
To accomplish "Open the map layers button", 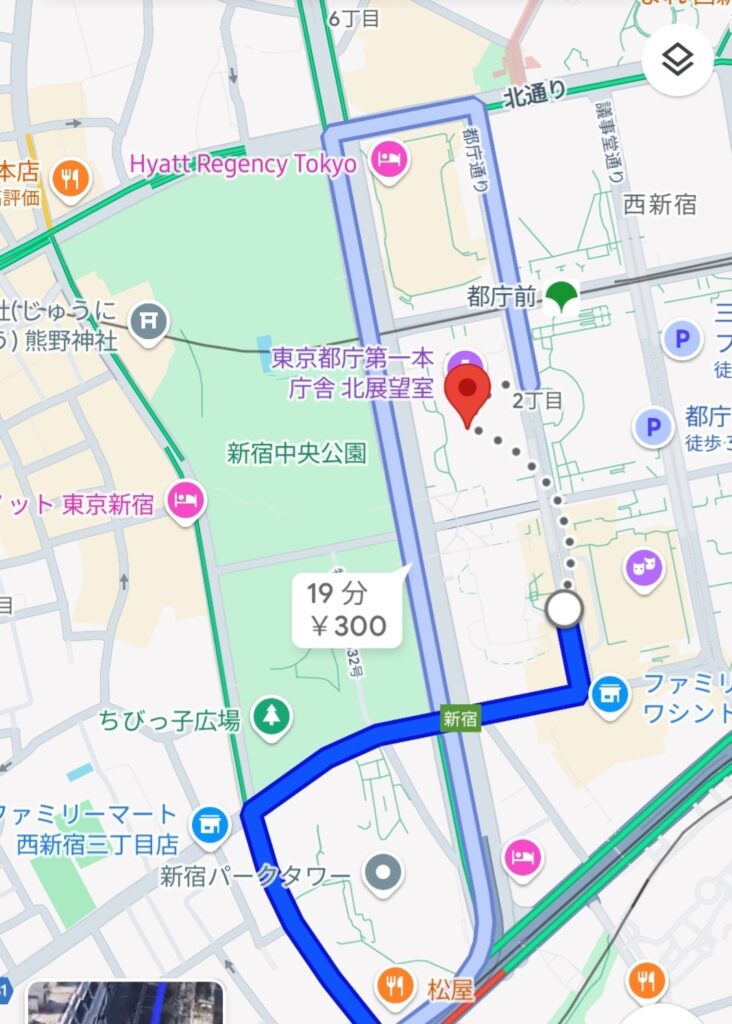I will tap(677, 62).
